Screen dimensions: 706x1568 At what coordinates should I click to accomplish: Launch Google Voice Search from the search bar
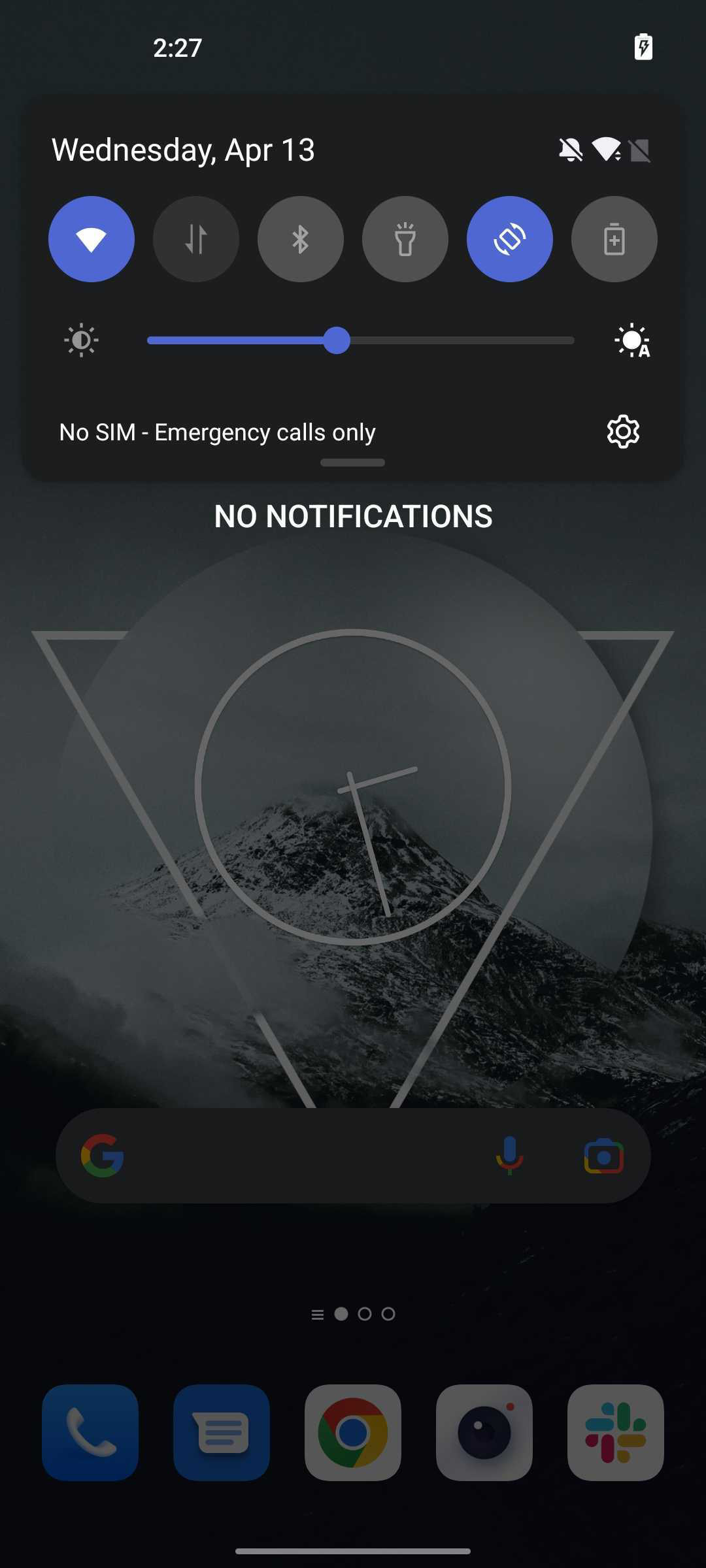[510, 1155]
